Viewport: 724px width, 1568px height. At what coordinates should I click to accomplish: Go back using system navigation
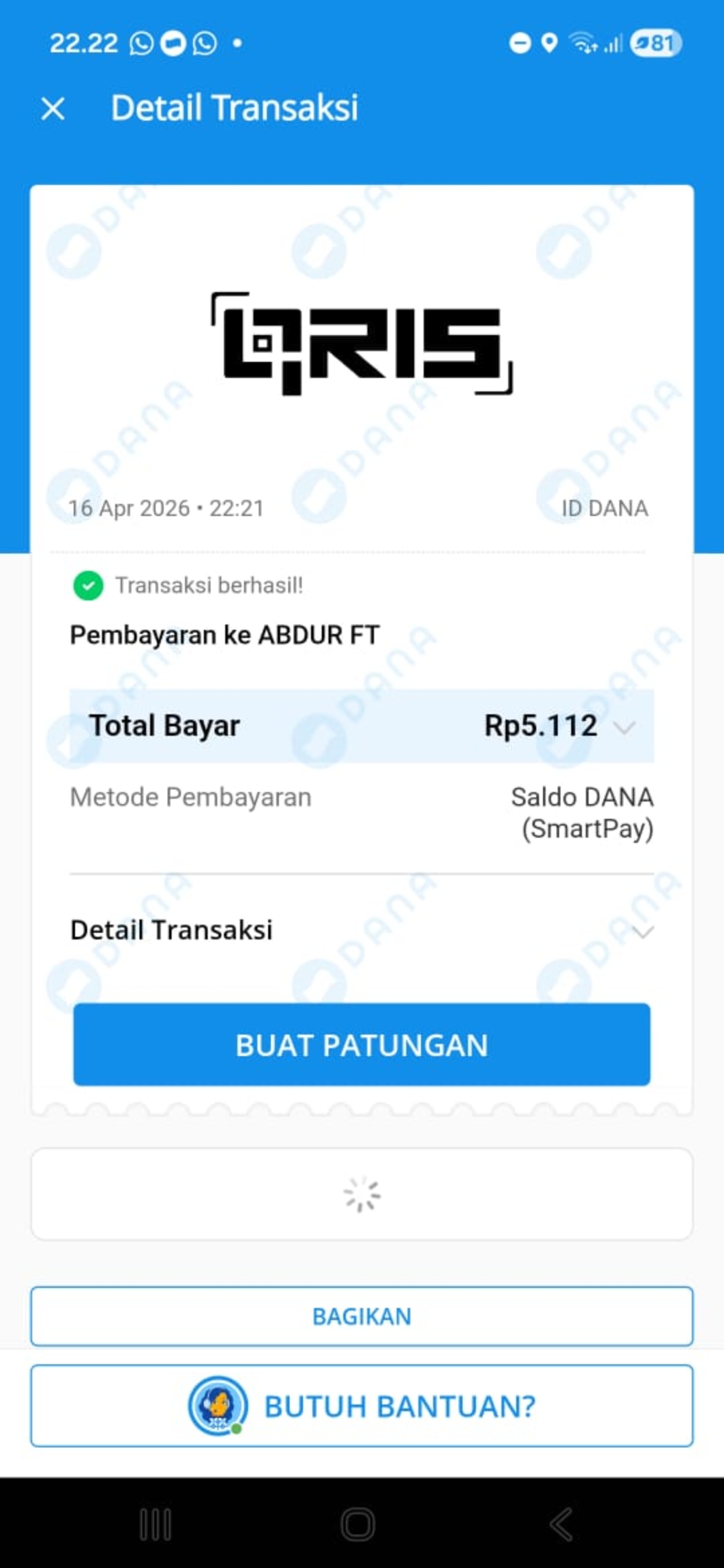click(x=562, y=1524)
